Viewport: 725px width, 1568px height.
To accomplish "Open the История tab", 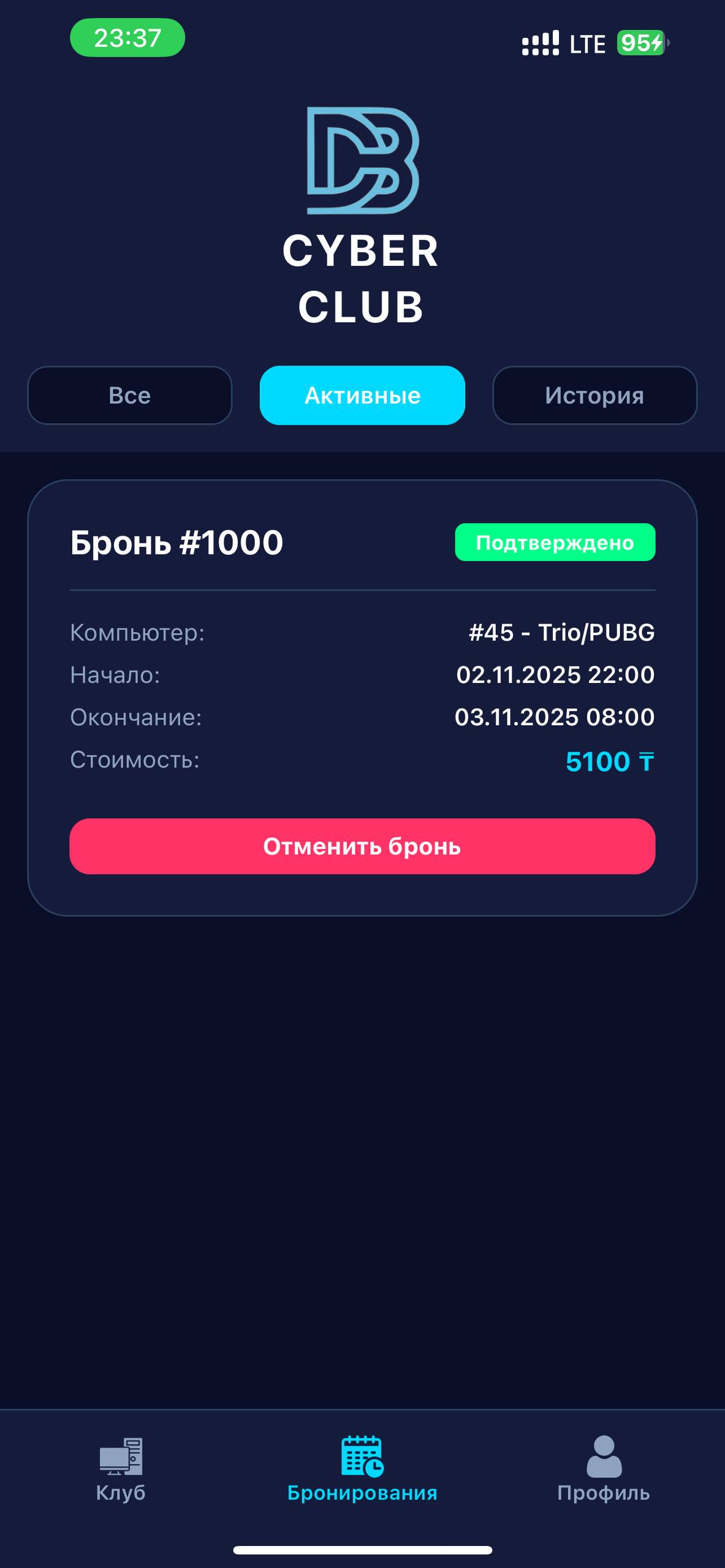I will pos(594,395).
